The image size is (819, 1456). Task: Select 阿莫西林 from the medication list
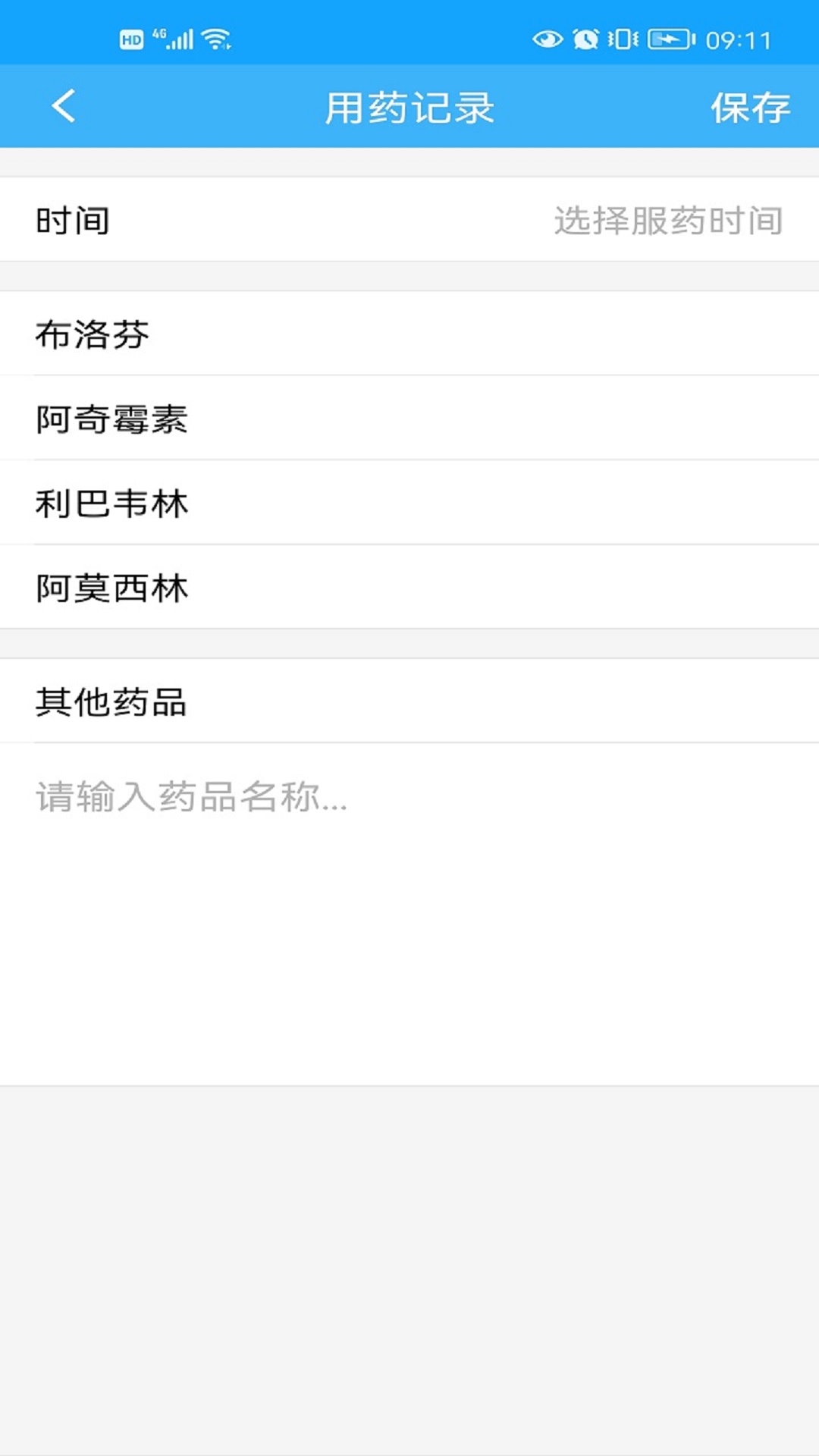point(409,588)
